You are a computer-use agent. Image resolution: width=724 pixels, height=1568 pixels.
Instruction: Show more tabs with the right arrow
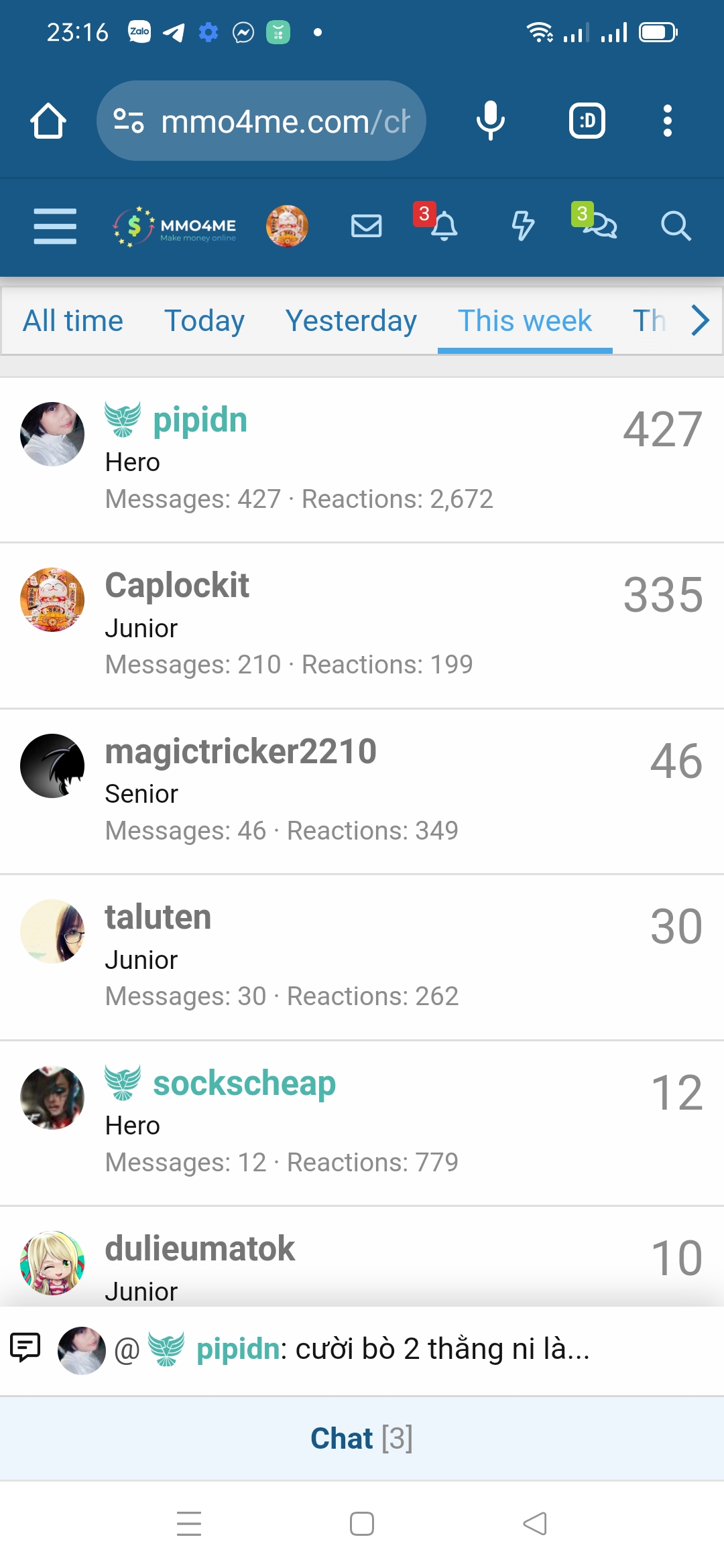[700, 321]
